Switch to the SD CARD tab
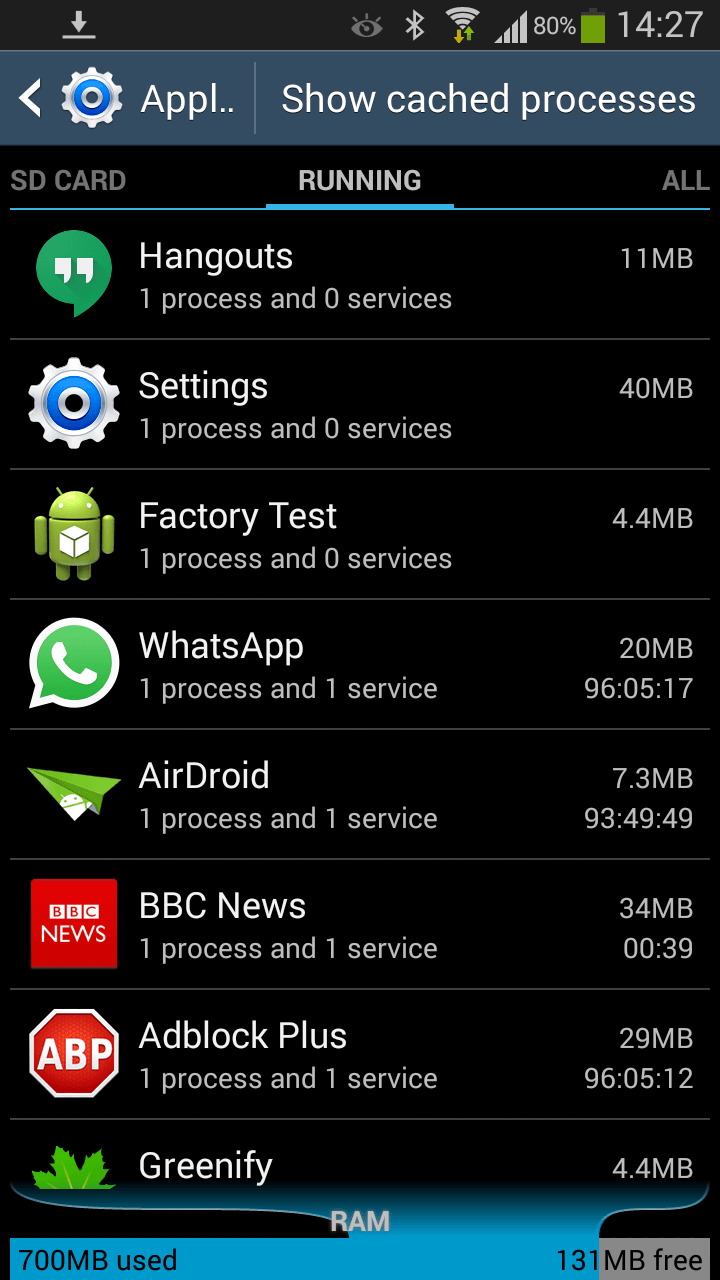This screenshot has height=1280, width=720. pyautogui.click(x=68, y=181)
